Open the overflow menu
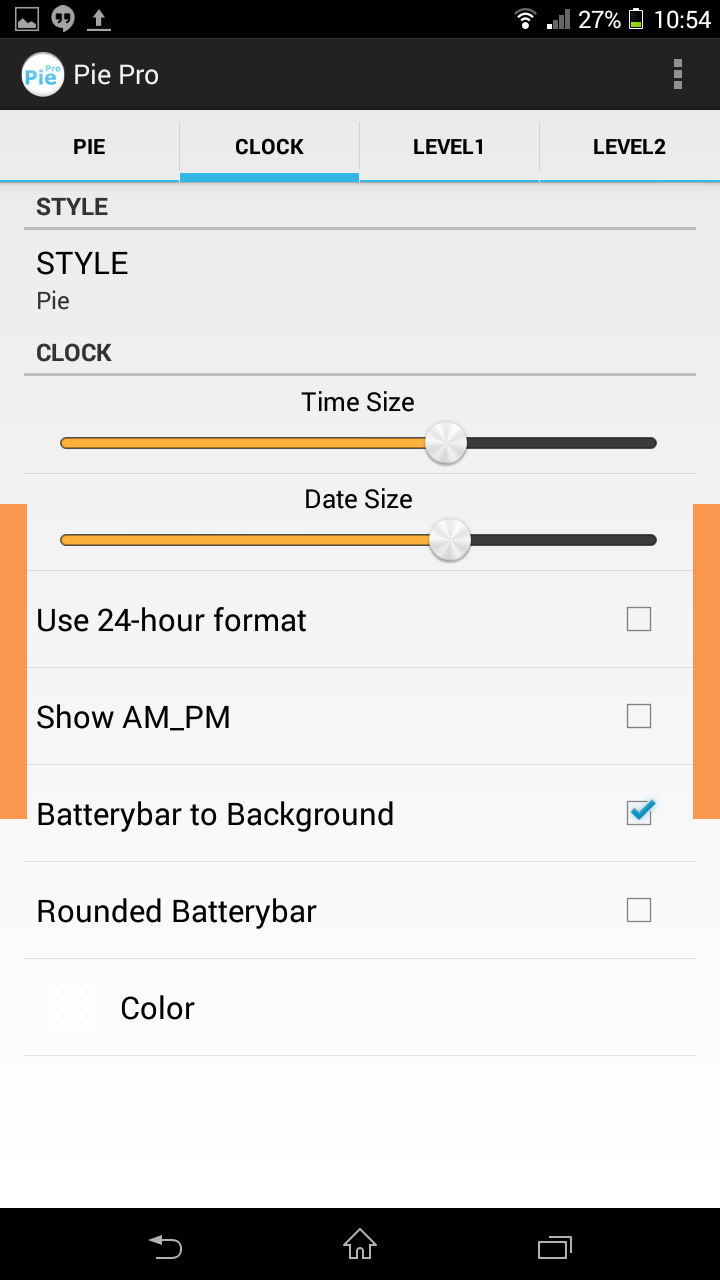720x1280 pixels. 678,74
